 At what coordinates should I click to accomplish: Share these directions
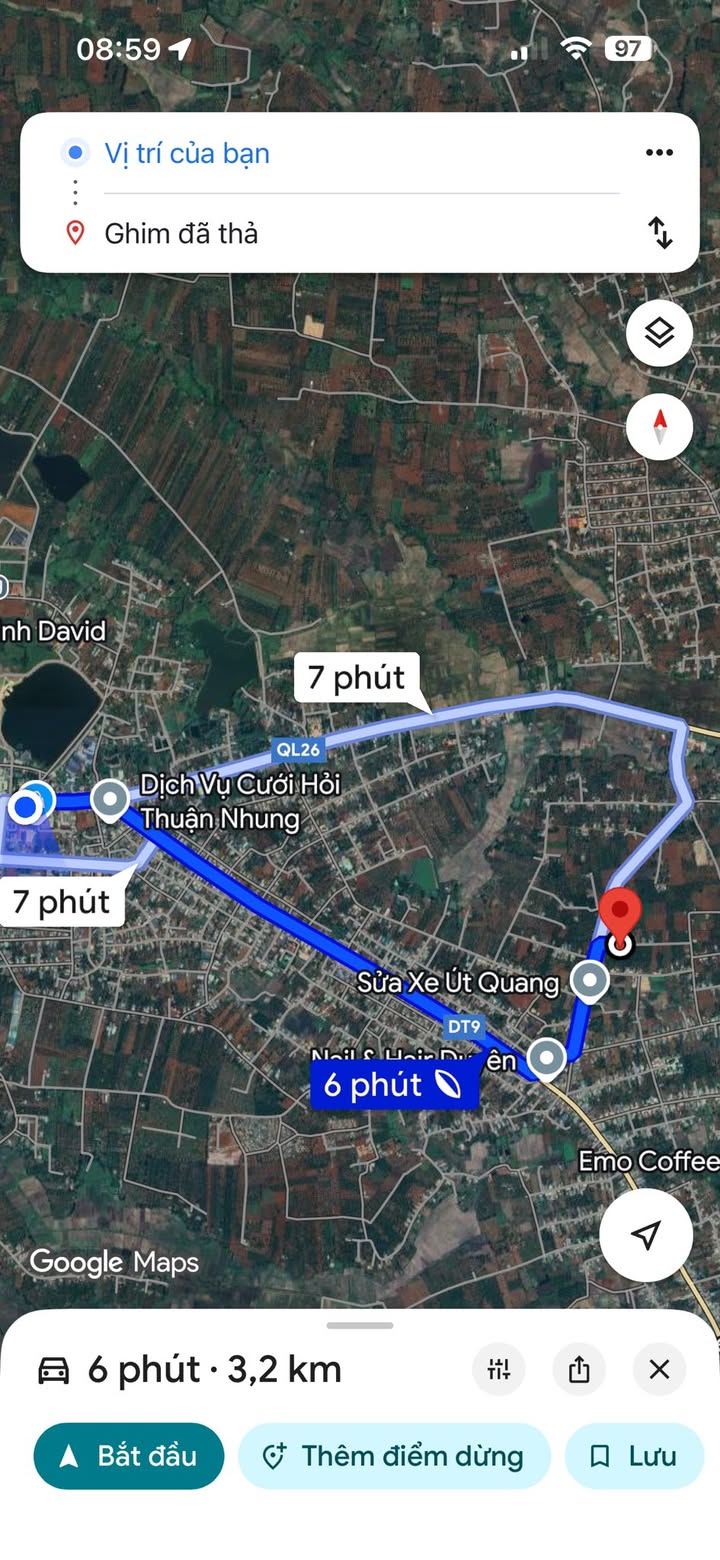tap(579, 1369)
